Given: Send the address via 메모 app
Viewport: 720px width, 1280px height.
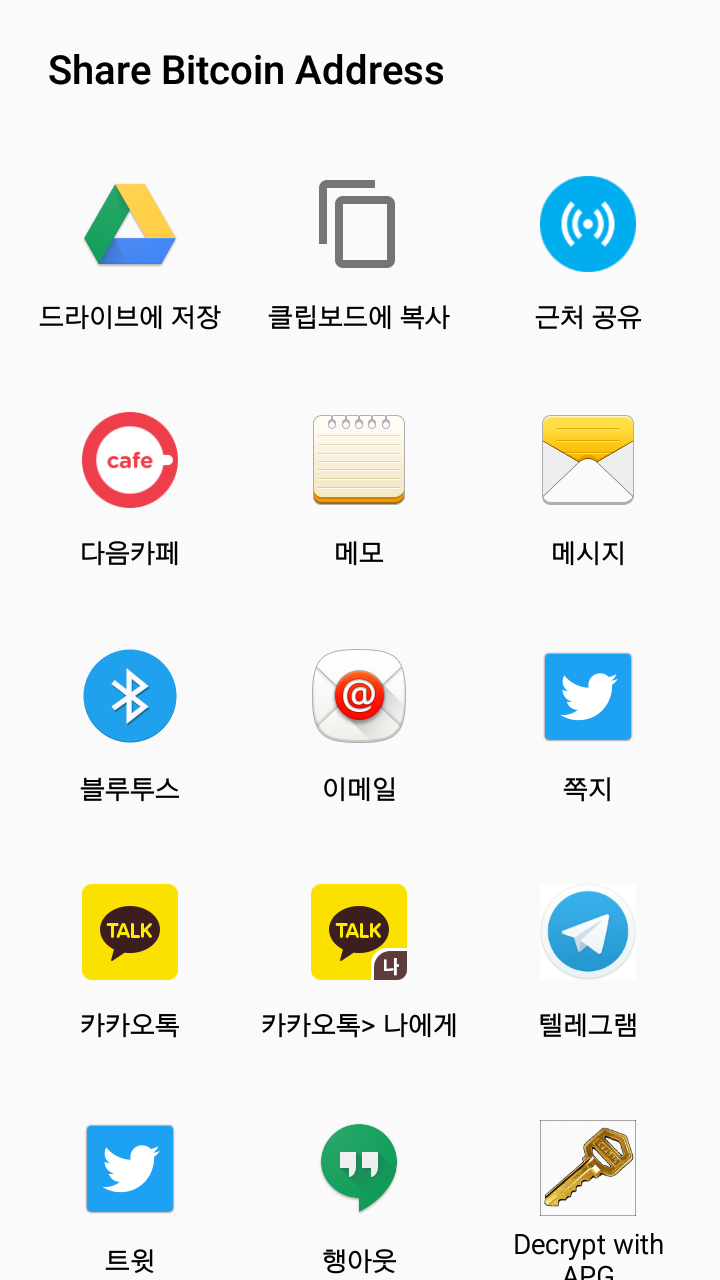Looking at the screenshot, I should 358,460.
